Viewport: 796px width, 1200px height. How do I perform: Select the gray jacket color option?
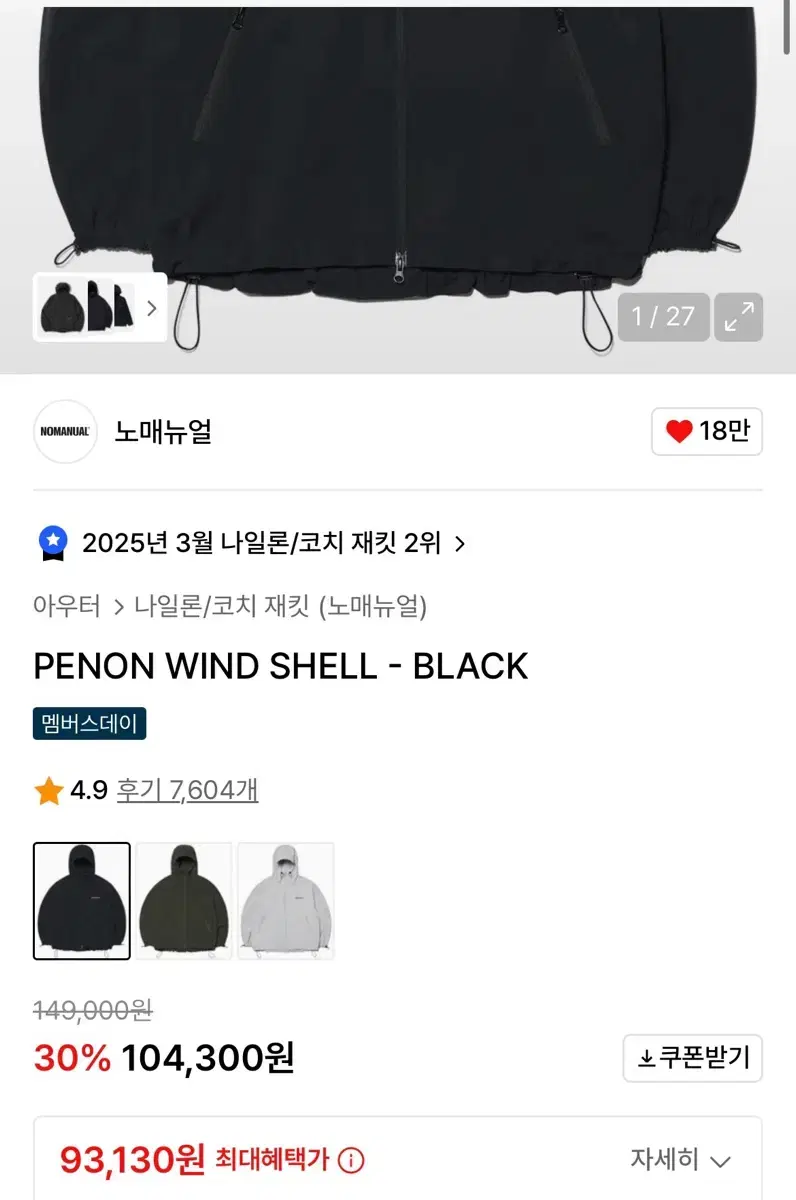point(286,900)
